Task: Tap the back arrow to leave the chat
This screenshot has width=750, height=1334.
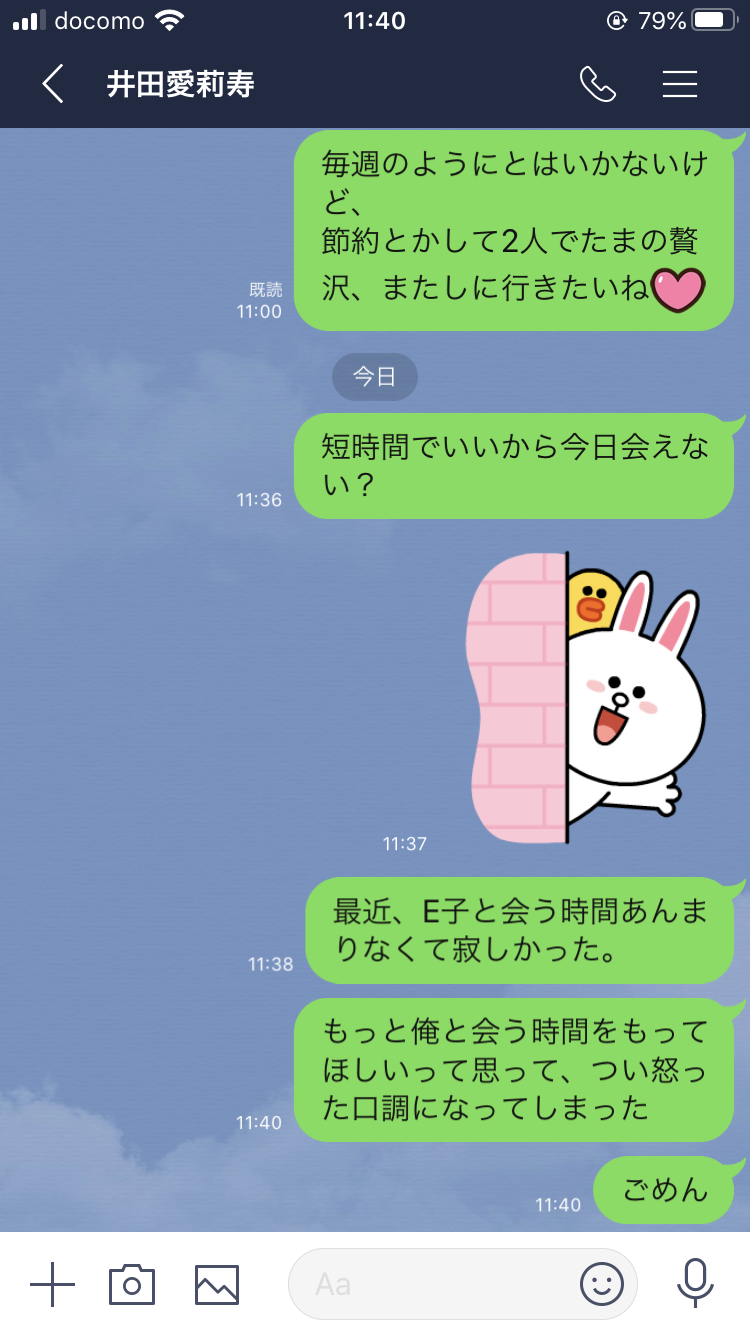Action: [x=52, y=84]
